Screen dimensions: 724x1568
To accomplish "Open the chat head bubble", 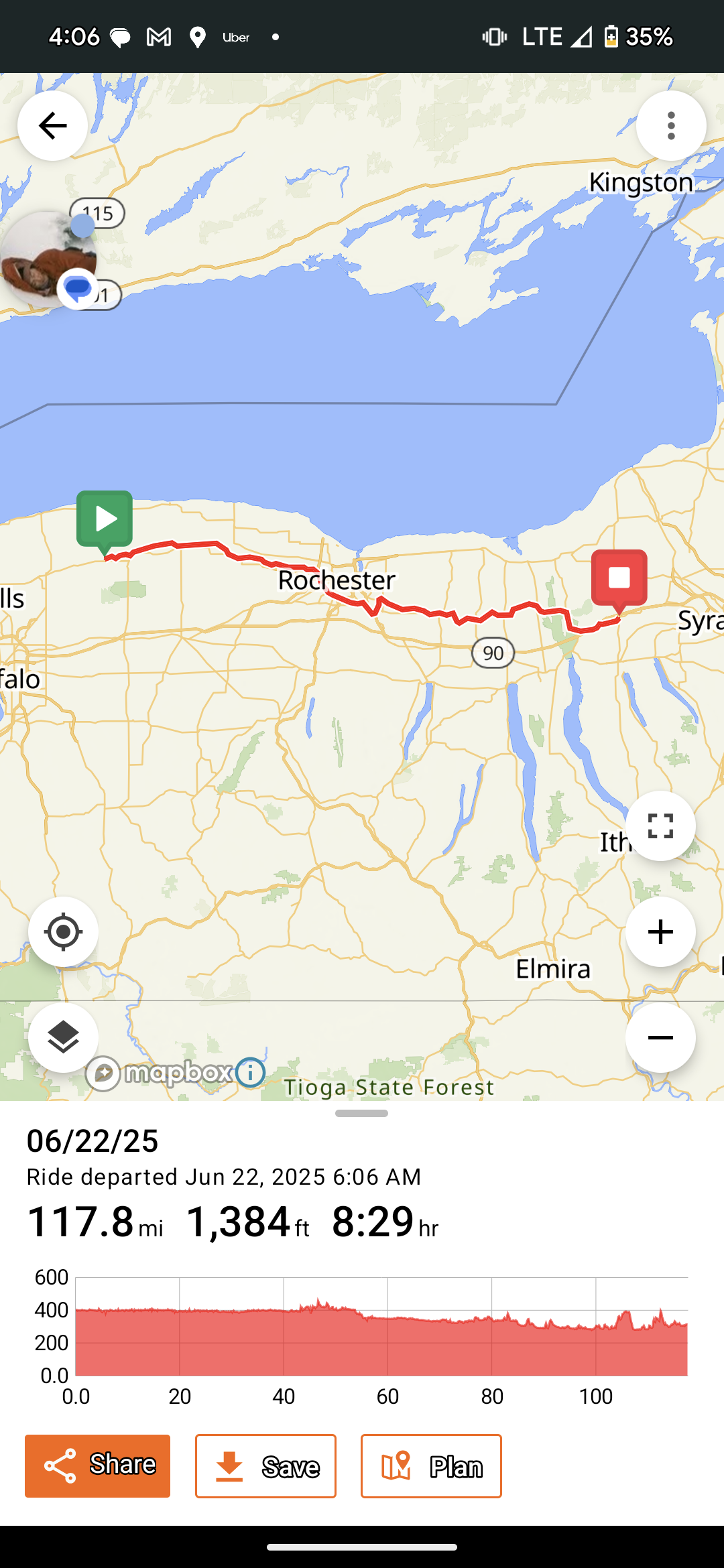I will (48, 260).
